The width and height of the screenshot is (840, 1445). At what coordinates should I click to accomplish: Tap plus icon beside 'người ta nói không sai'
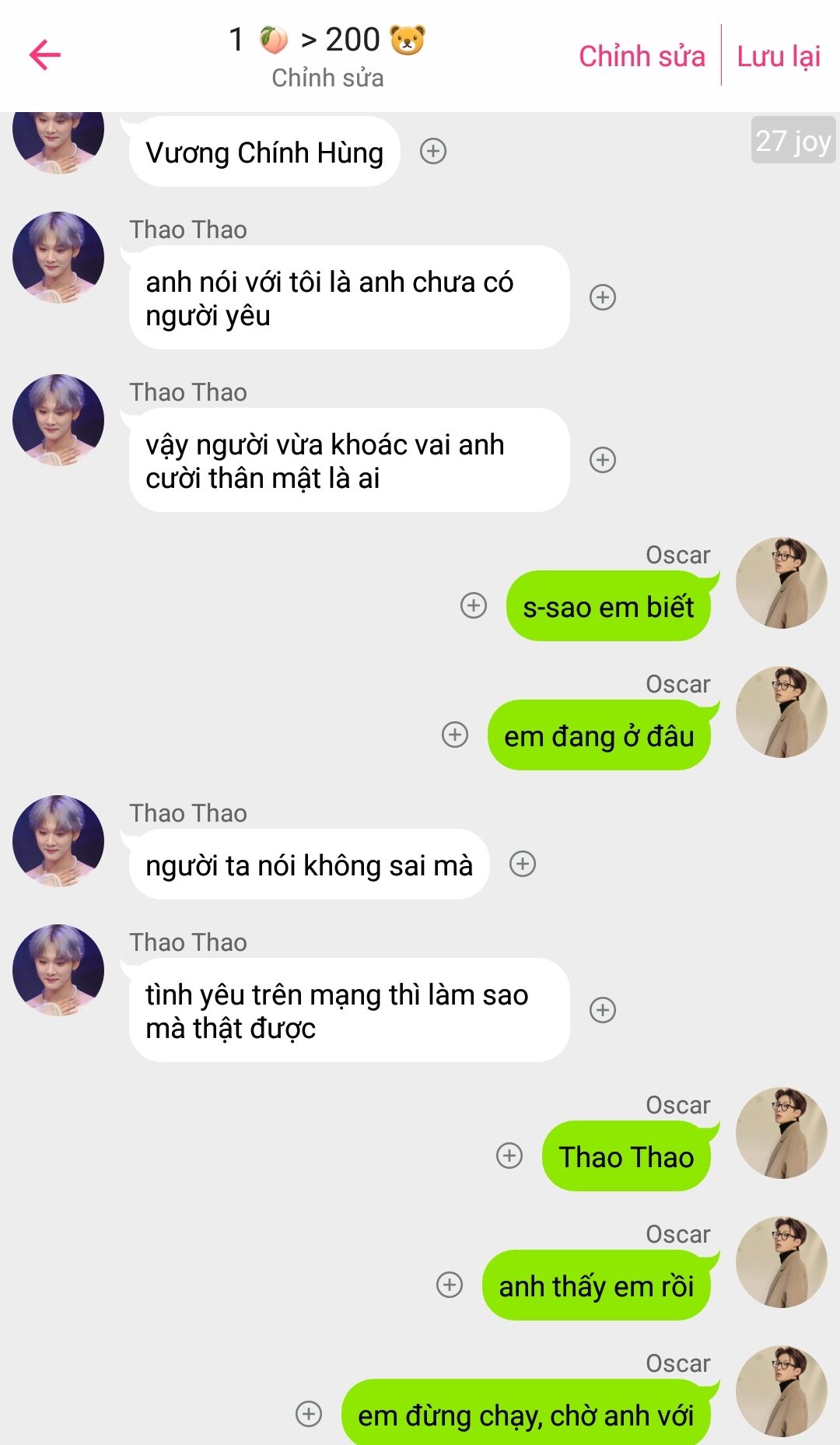[x=523, y=864]
